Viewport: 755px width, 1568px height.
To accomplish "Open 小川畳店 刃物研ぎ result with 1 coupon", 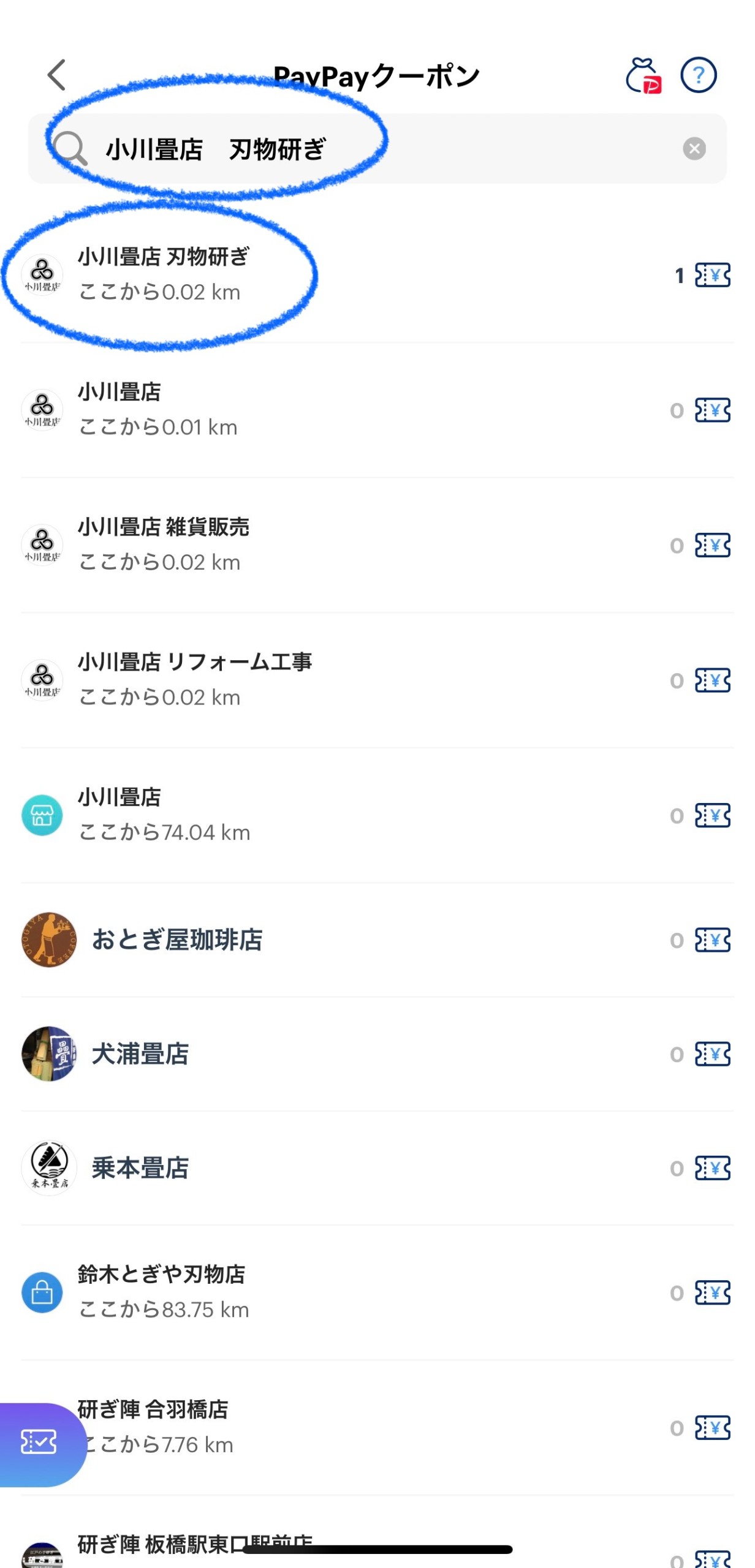I will pyautogui.click(x=377, y=275).
